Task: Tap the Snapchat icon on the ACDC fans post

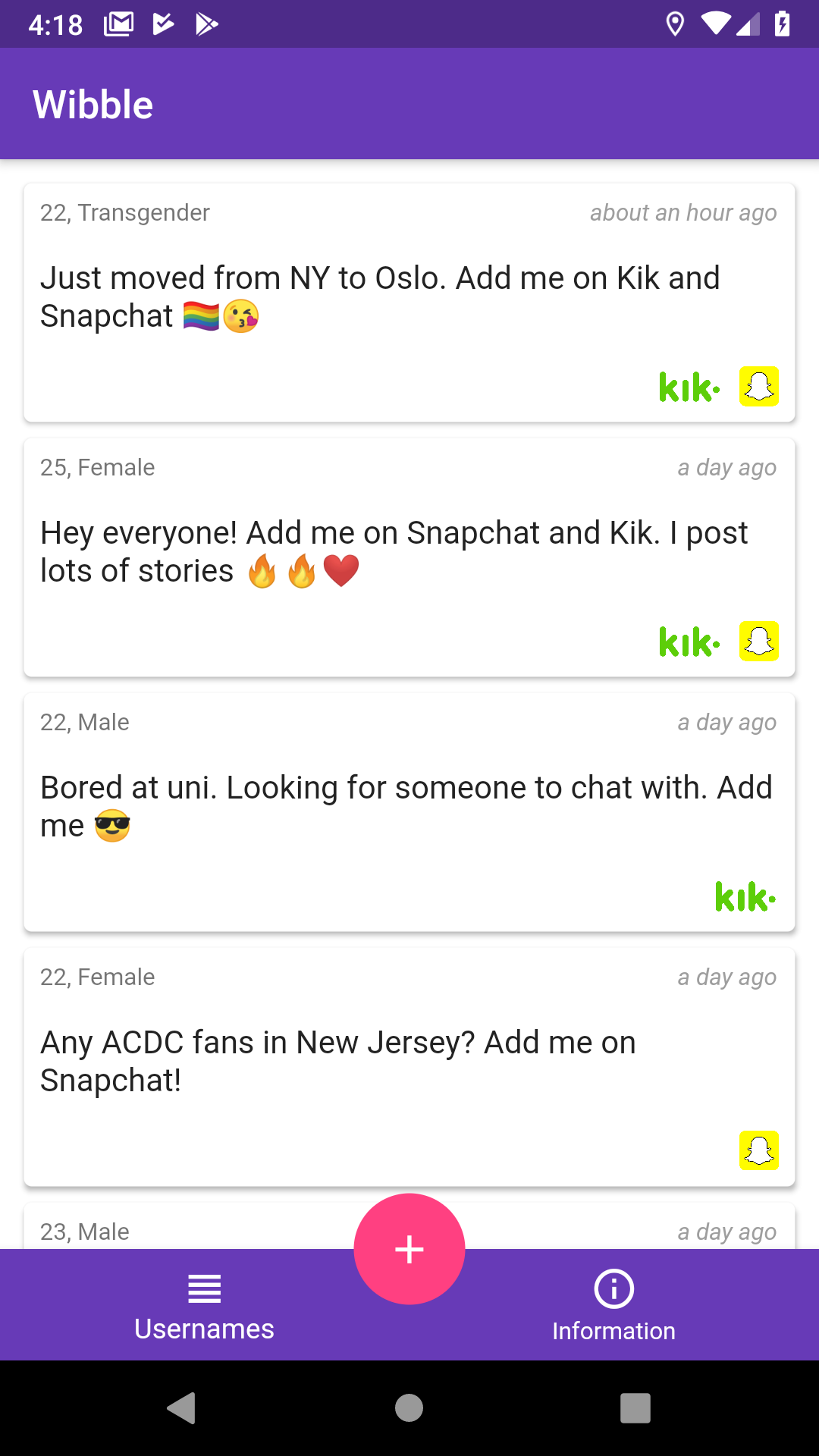Action: point(759,1151)
